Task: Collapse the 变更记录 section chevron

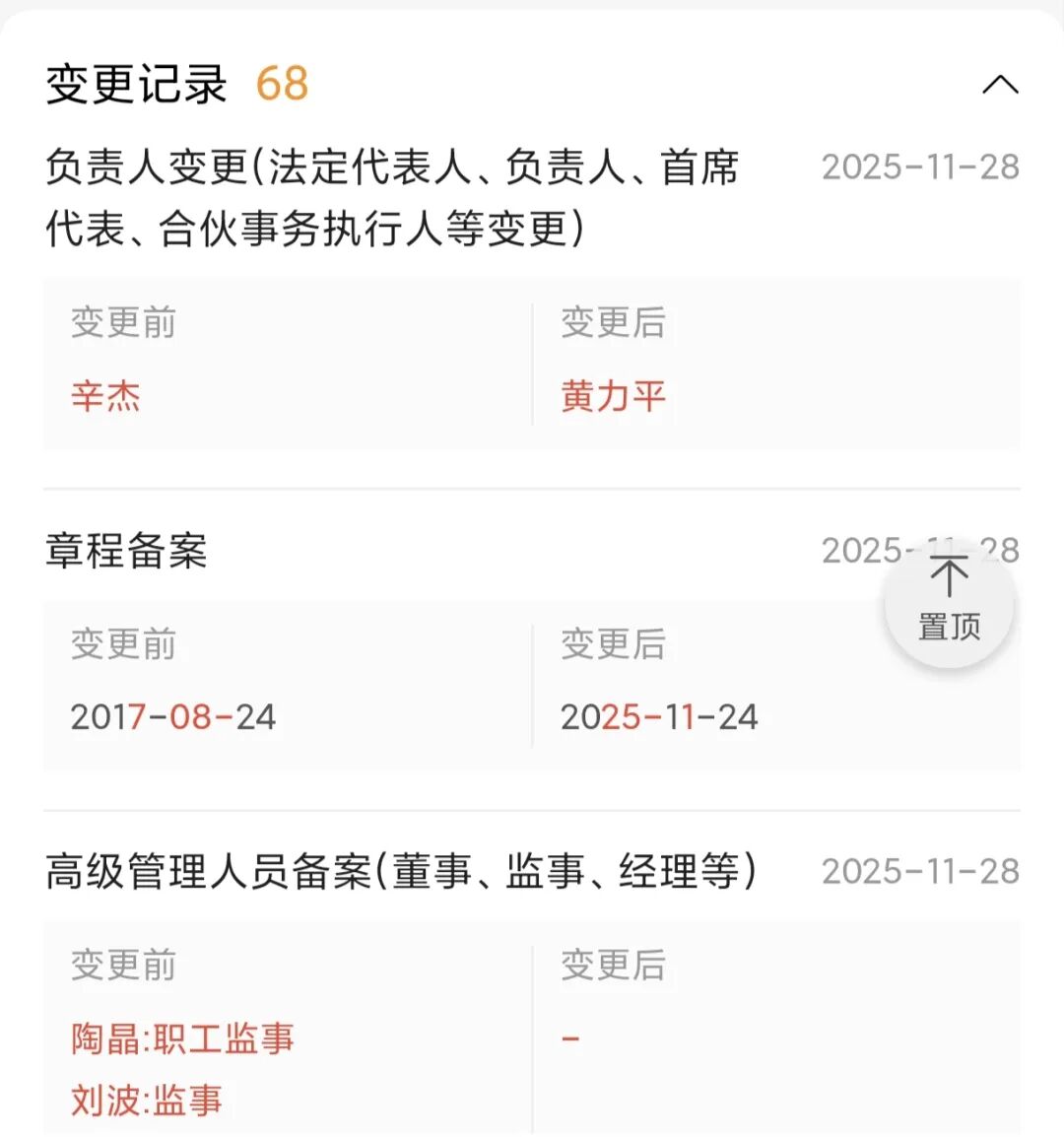Action: [x=1000, y=85]
